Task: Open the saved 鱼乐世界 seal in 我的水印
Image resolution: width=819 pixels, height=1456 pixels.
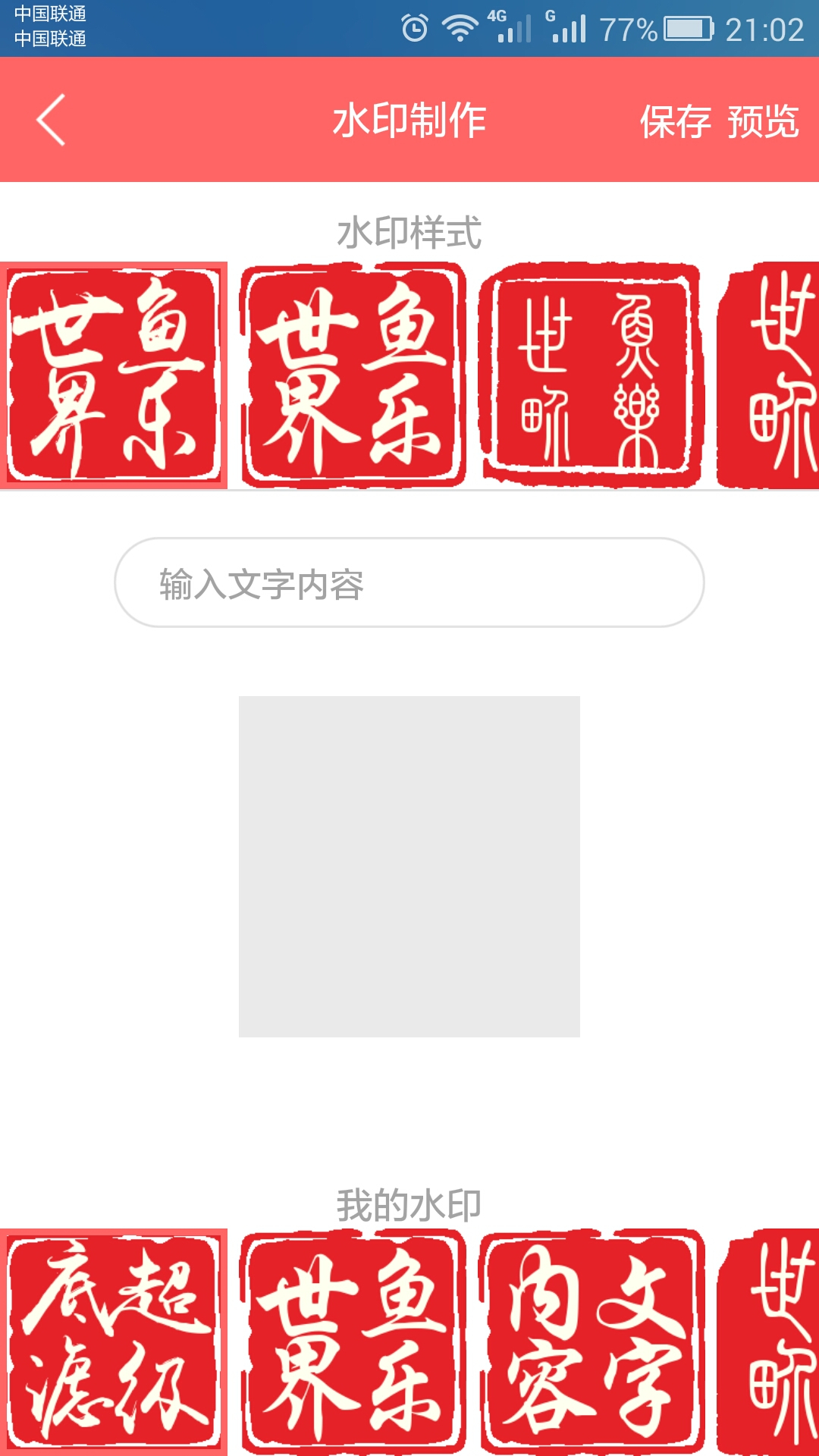Action: click(x=353, y=1341)
